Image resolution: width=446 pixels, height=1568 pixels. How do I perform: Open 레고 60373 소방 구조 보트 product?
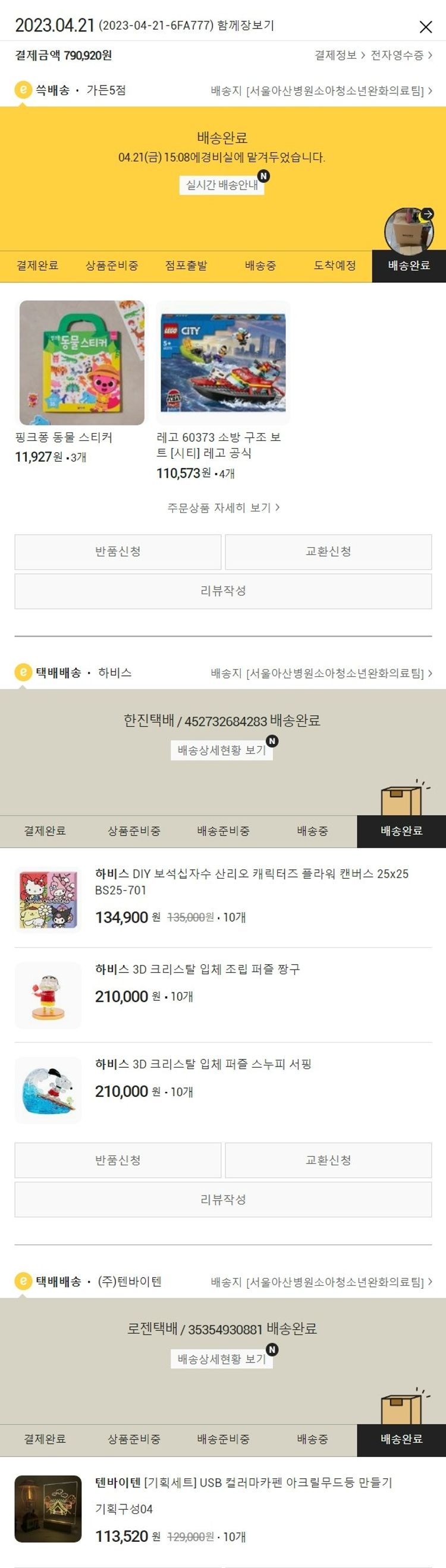click(x=222, y=364)
